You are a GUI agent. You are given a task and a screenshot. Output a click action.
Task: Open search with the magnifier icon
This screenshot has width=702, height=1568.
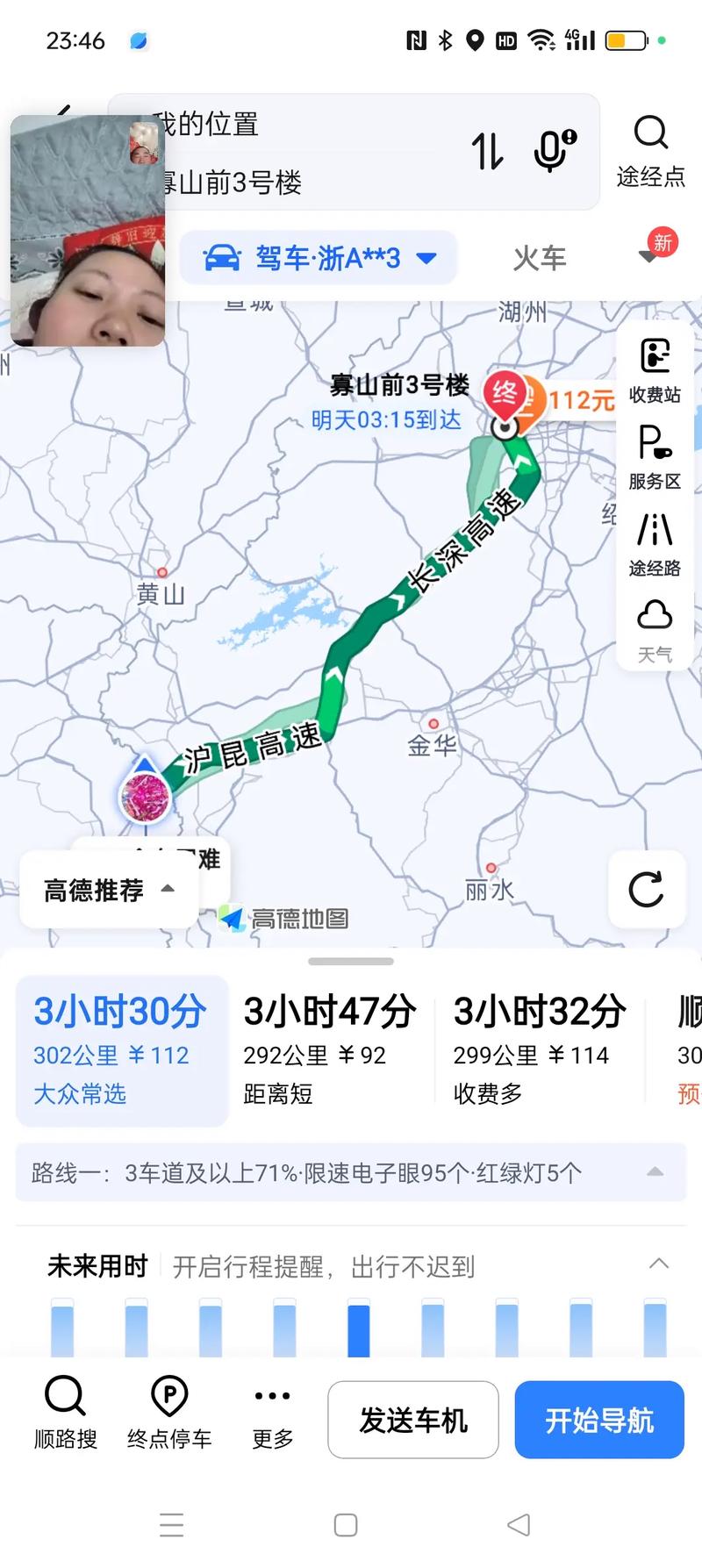pyautogui.click(x=651, y=133)
